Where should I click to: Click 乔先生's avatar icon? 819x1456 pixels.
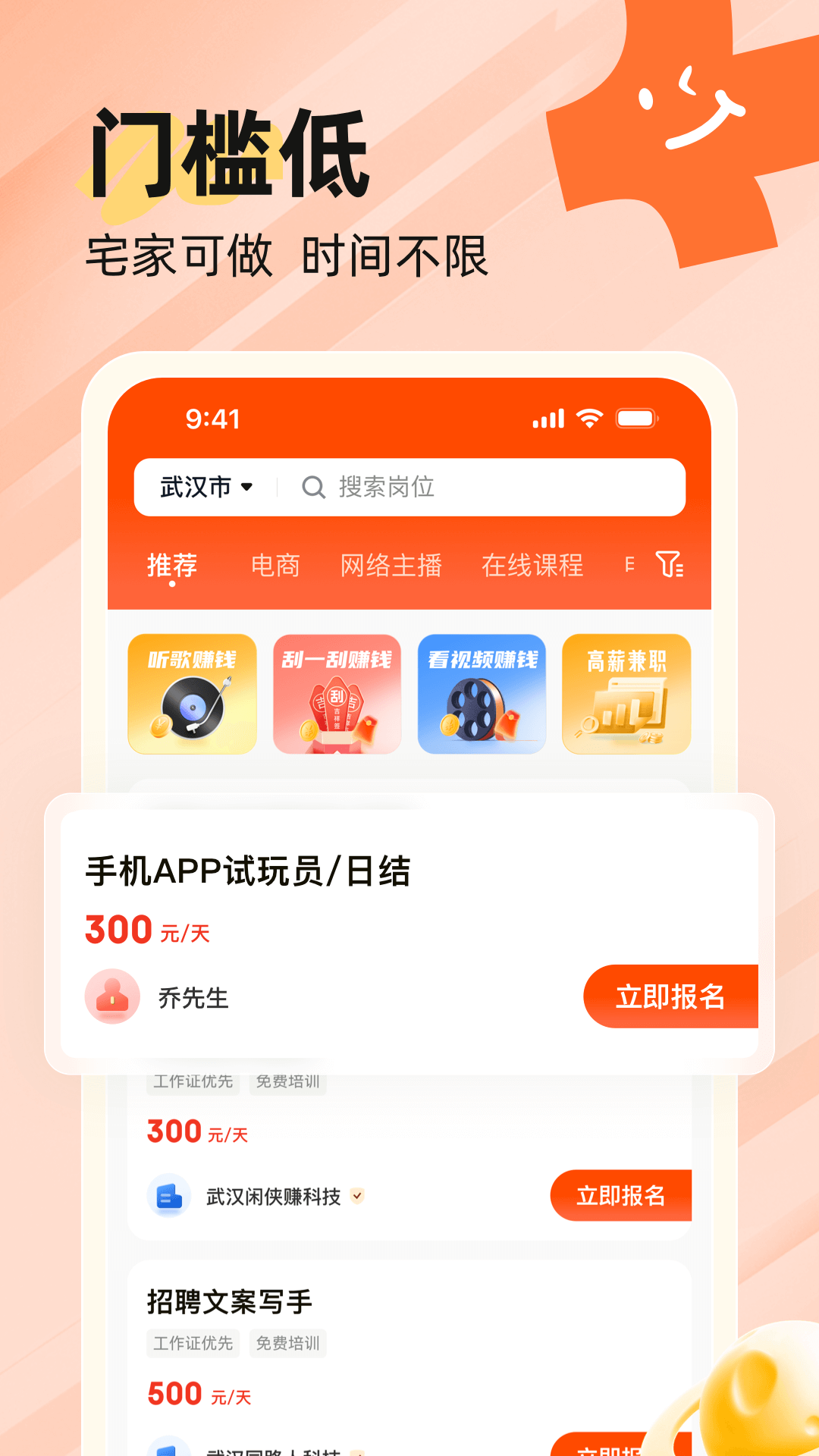[111, 997]
